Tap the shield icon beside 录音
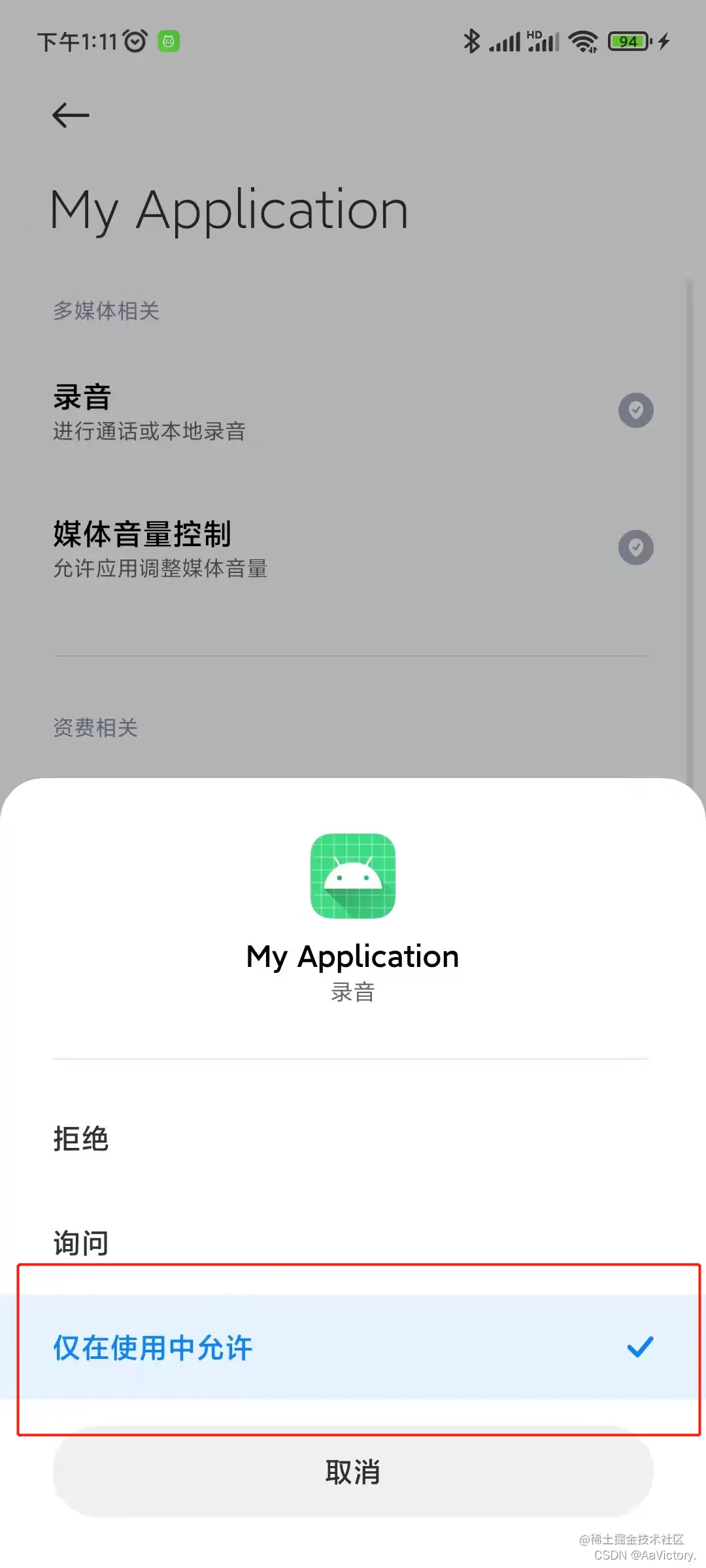706x1568 pixels. click(x=635, y=410)
